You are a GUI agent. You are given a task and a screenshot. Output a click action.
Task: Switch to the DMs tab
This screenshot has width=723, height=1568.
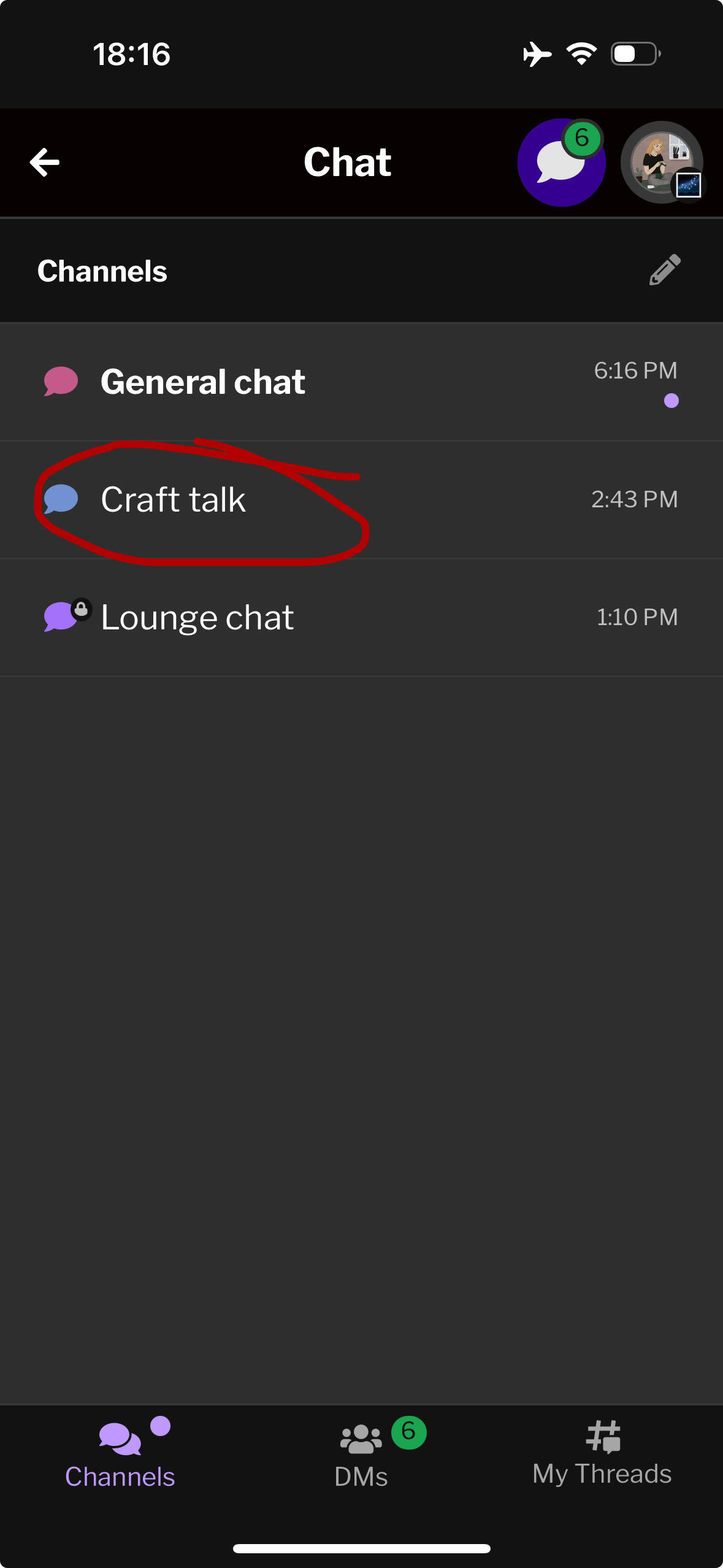362,1454
